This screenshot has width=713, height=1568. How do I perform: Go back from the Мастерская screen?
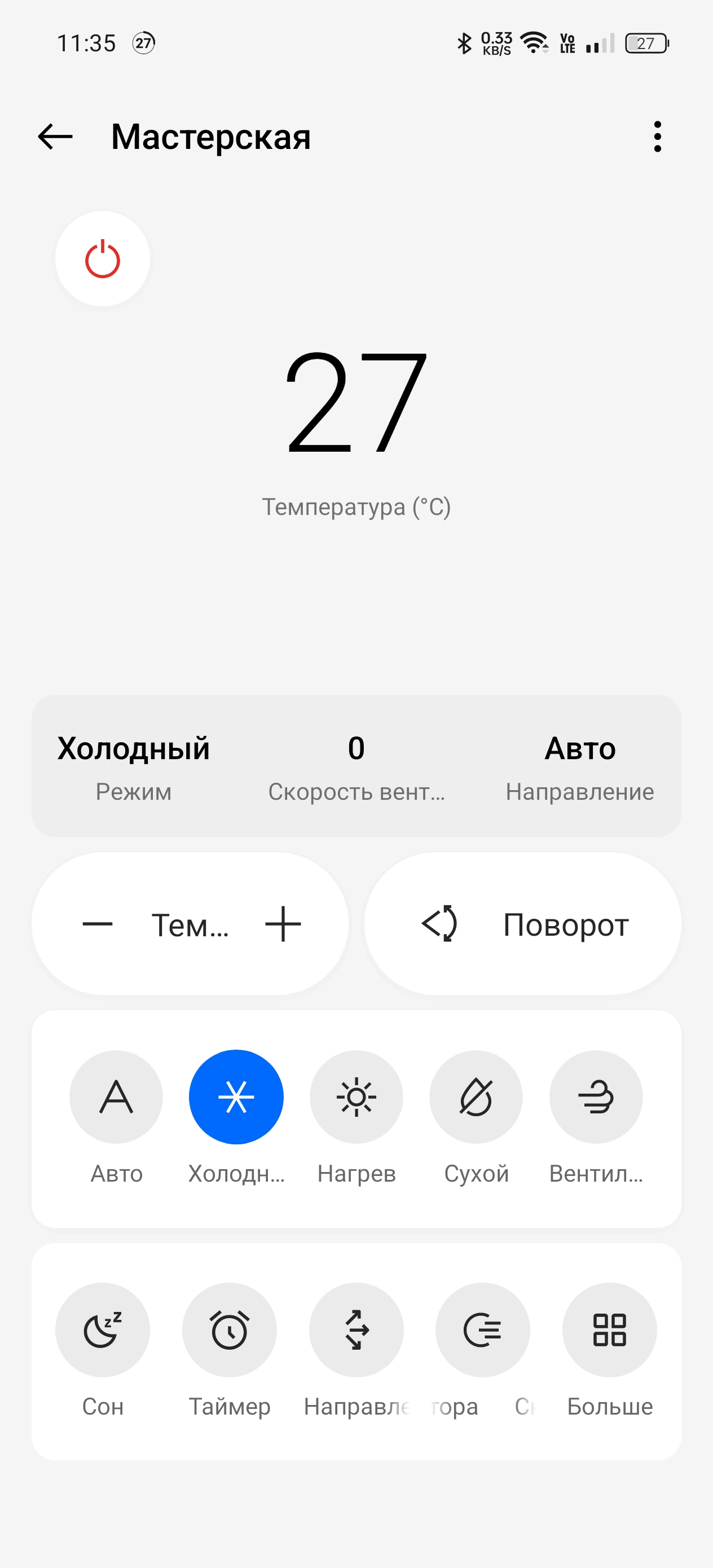tap(55, 136)
